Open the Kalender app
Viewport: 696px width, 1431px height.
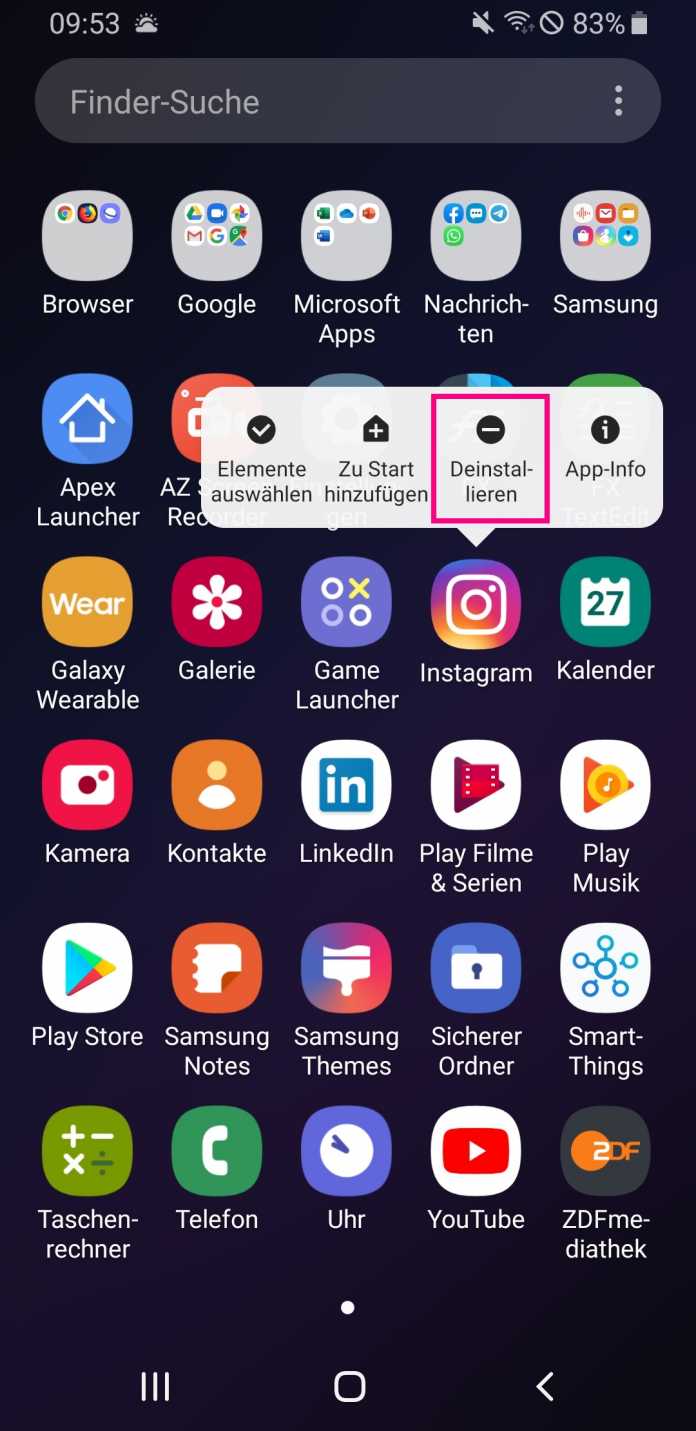(x=605, y=604)
